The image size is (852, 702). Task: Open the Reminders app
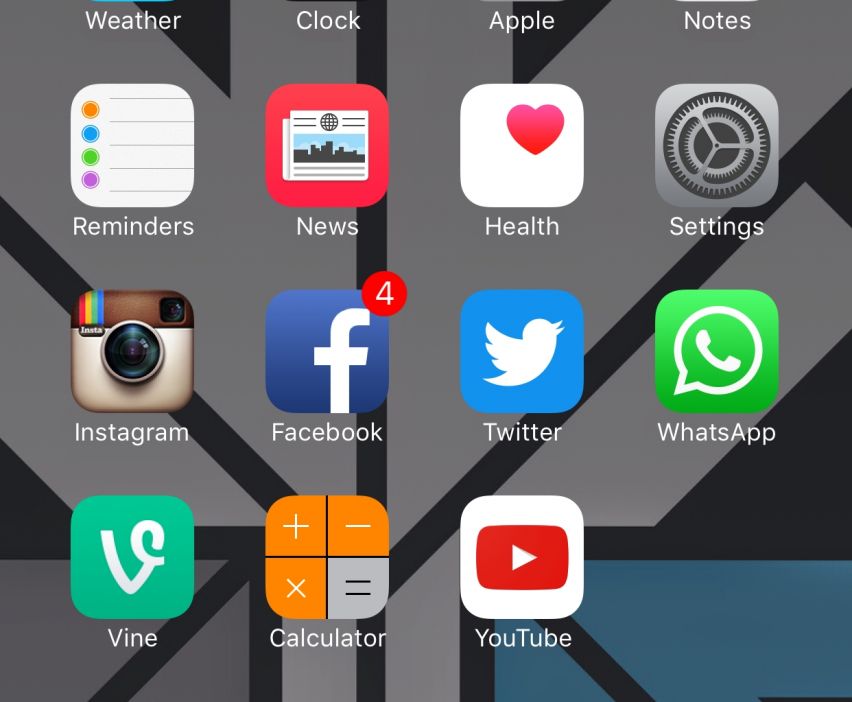click(x=132, y=146)
